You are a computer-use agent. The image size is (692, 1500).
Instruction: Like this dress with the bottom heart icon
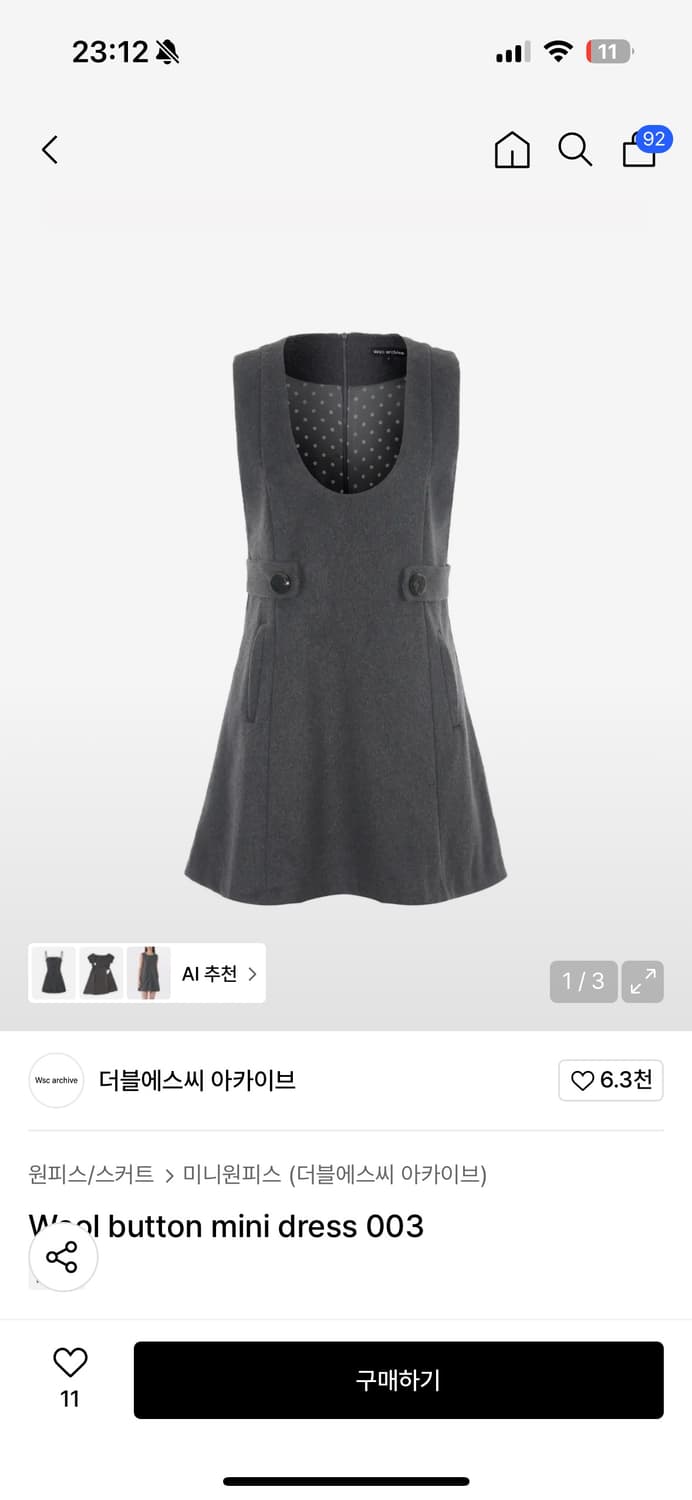click(x=70, y=1363)
